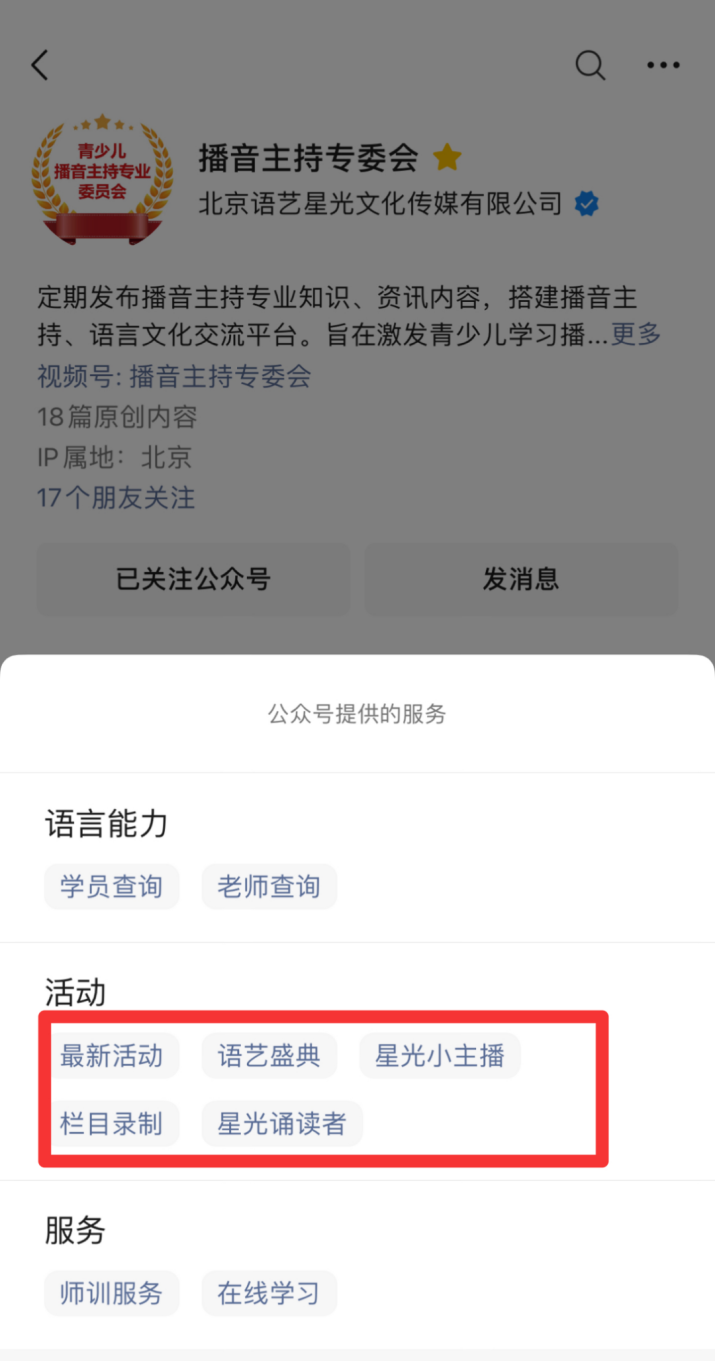Image resolution: width=715 pixels, height=1361 pixels.
Task: Tap the 学员查询 chip
Action: tap(111, 886)
